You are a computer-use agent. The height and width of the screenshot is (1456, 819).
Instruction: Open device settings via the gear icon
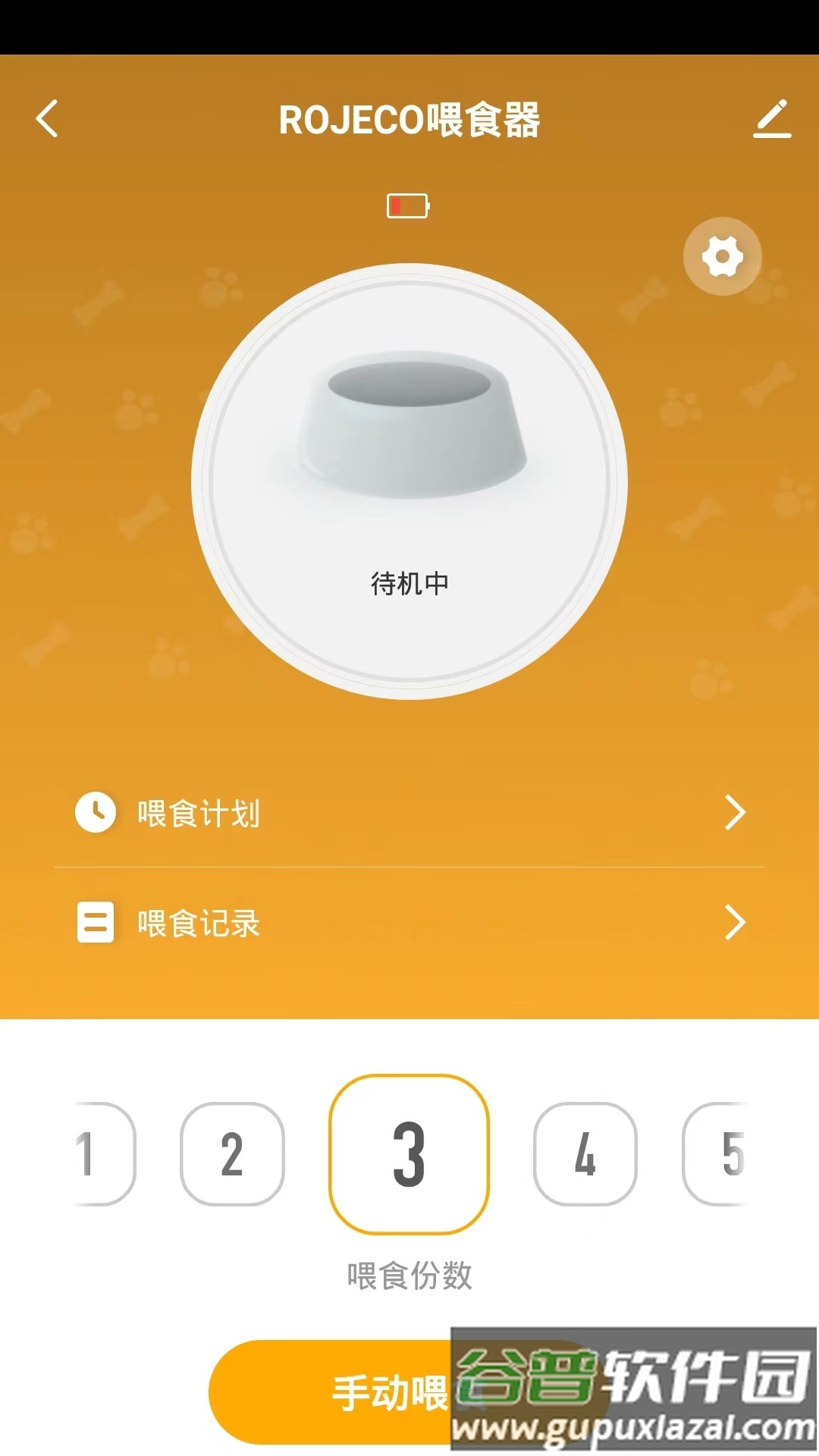click(722, 256)
